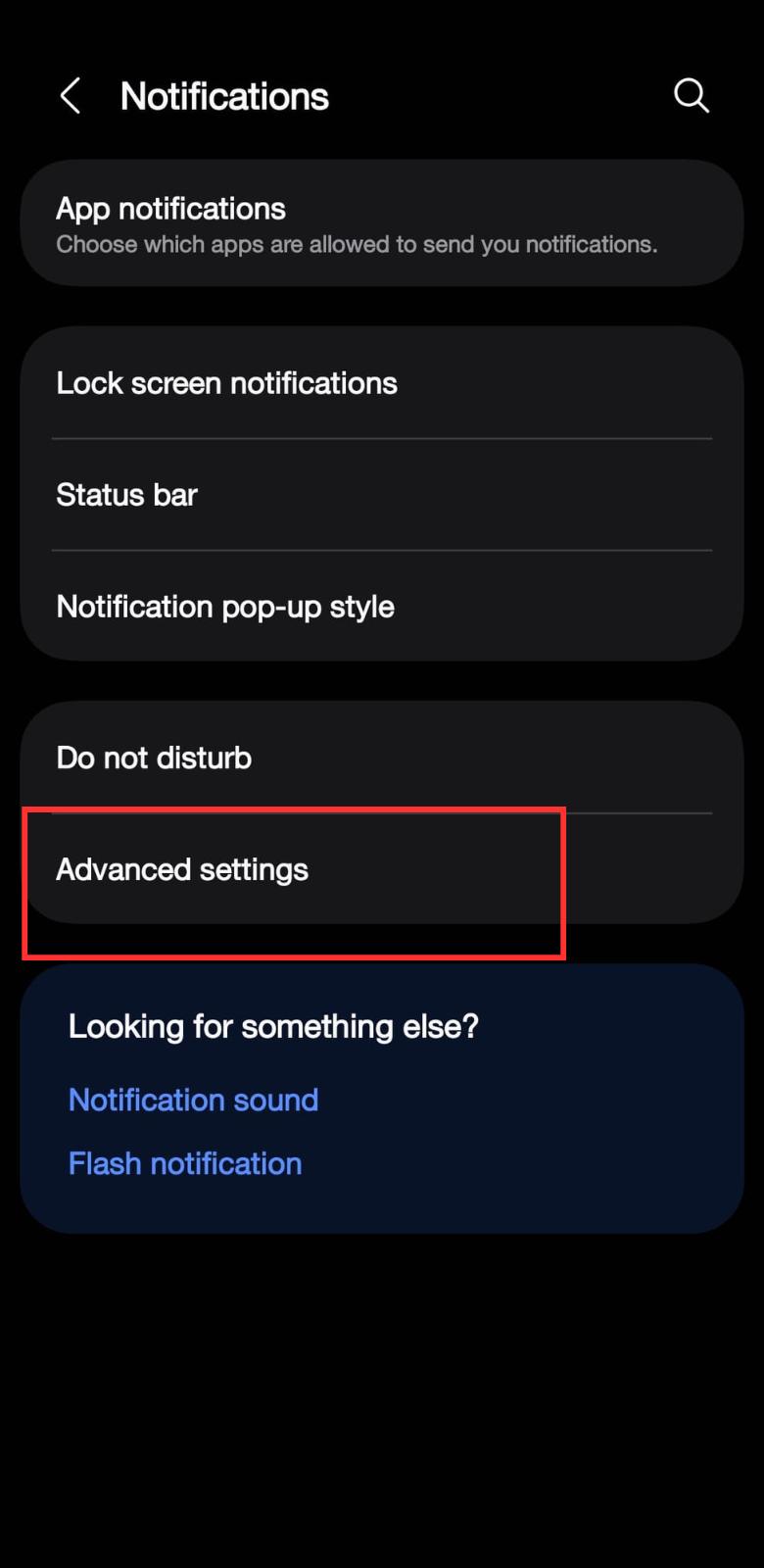
Task: Open Lock screen notifications
Action: click(381, 383)
